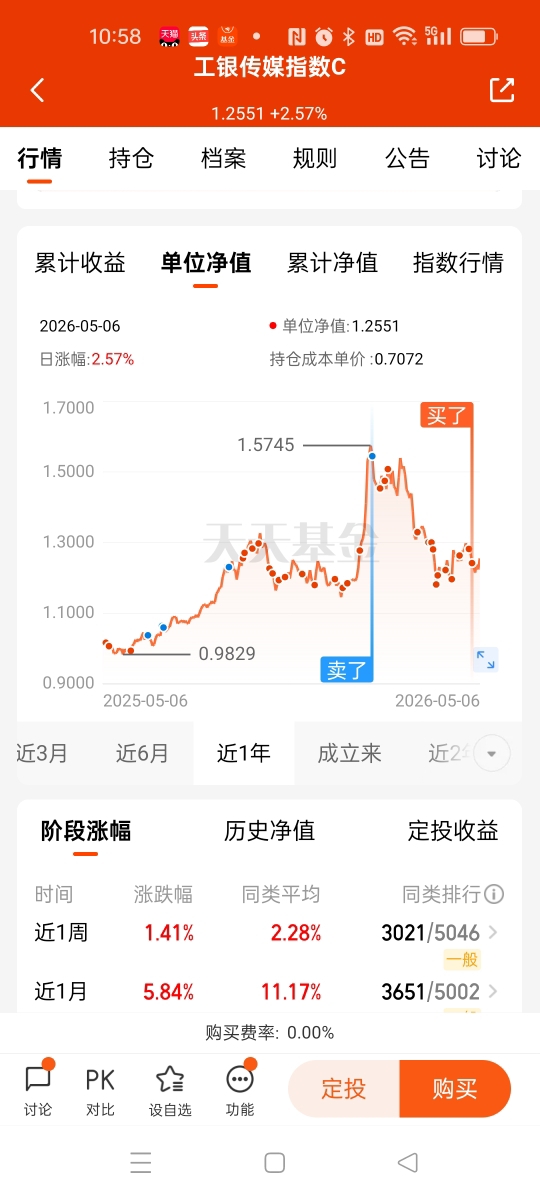Switch to the 持仓 tab
The image size is (540, 1200).
click(x=131, y=158)
